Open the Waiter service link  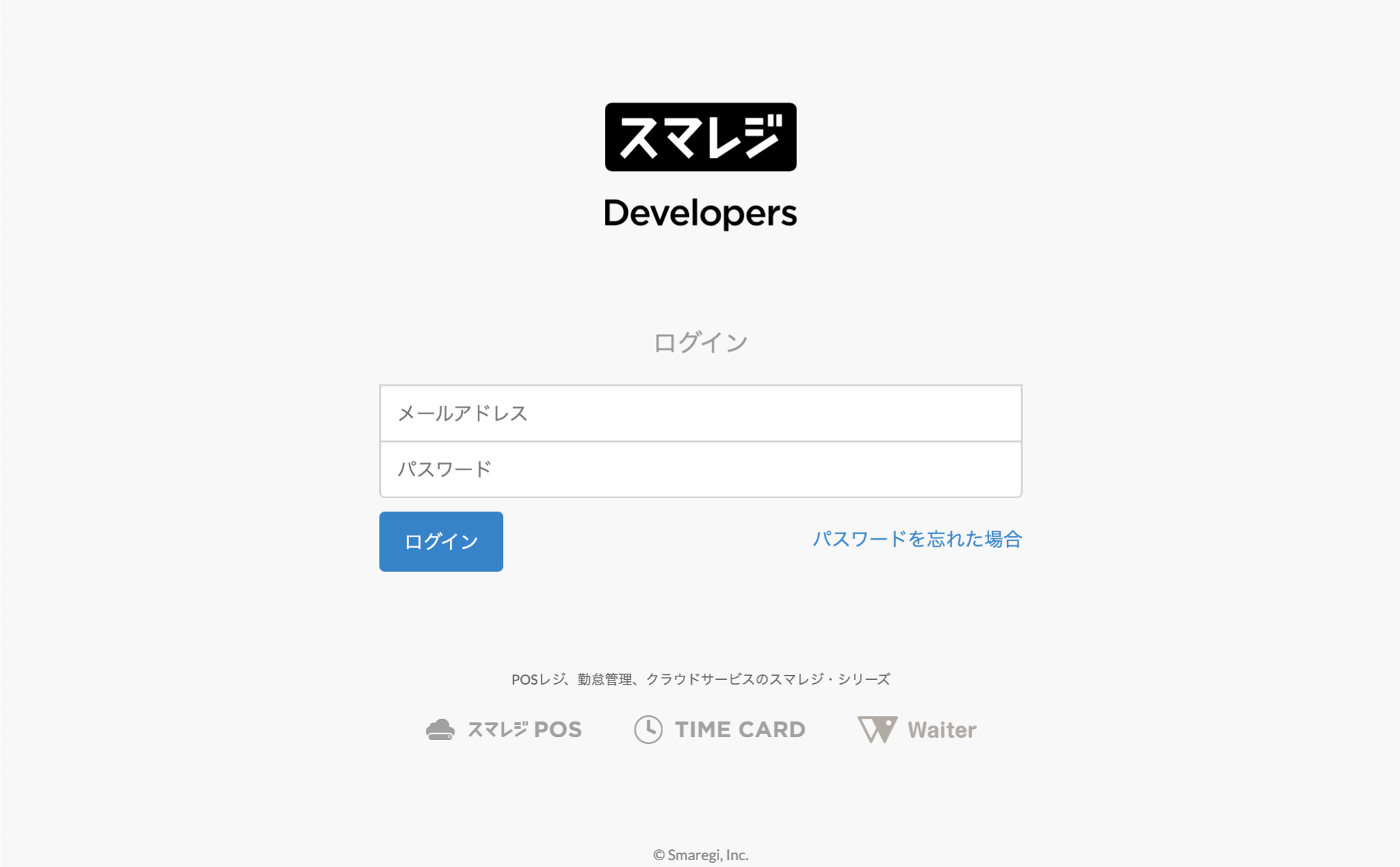[x=917, y=730]
